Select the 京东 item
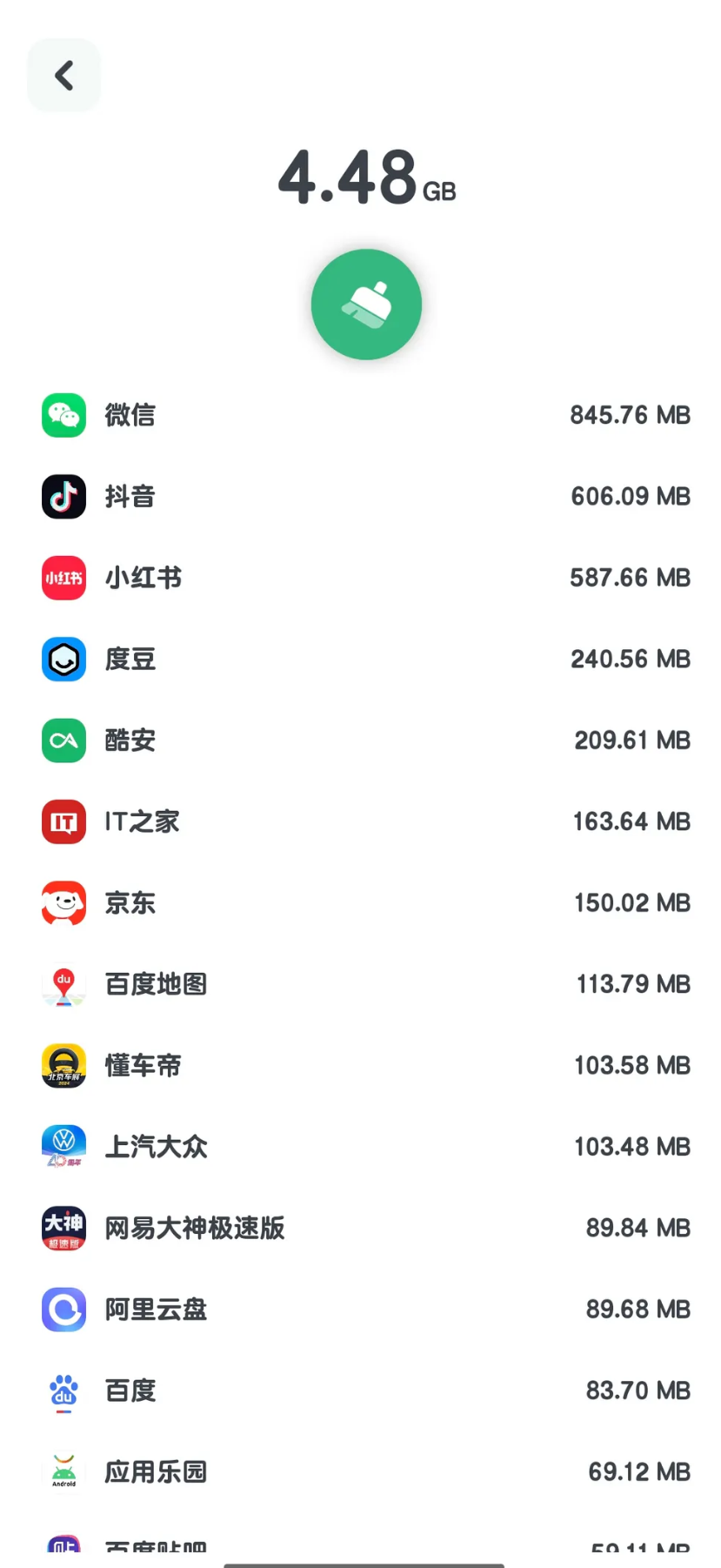 tap(365, 903)
